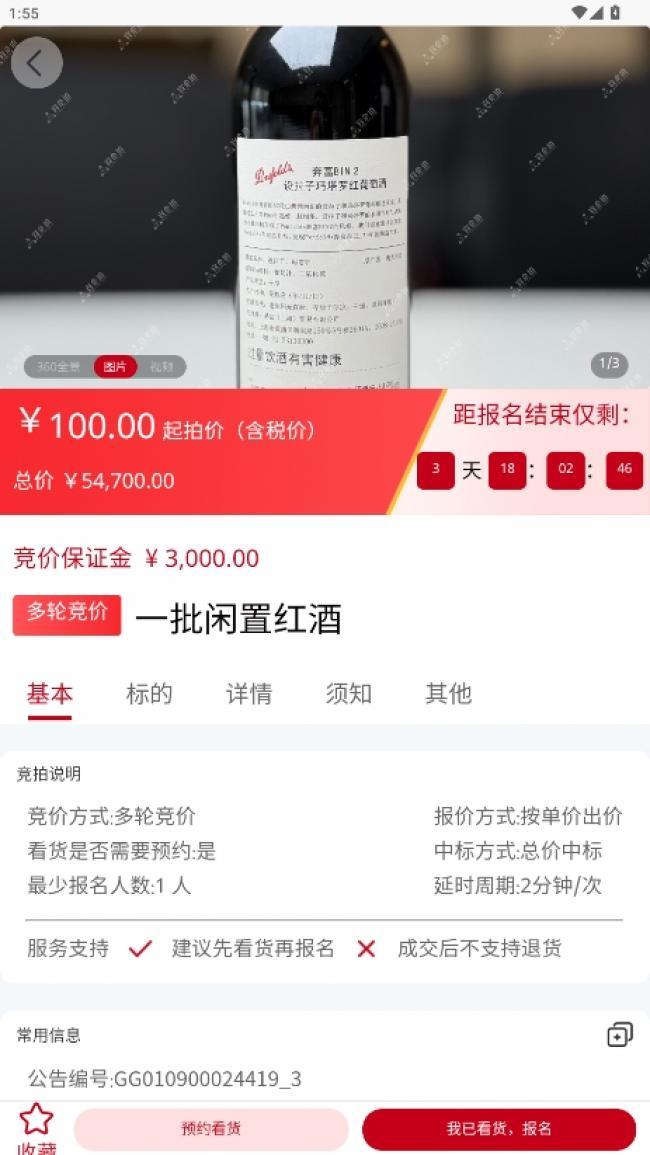The height and width of the screenshot is (1155, 650).
Task: Tap 我已看货，报名 to register
Action: (x=498, y=1129)
